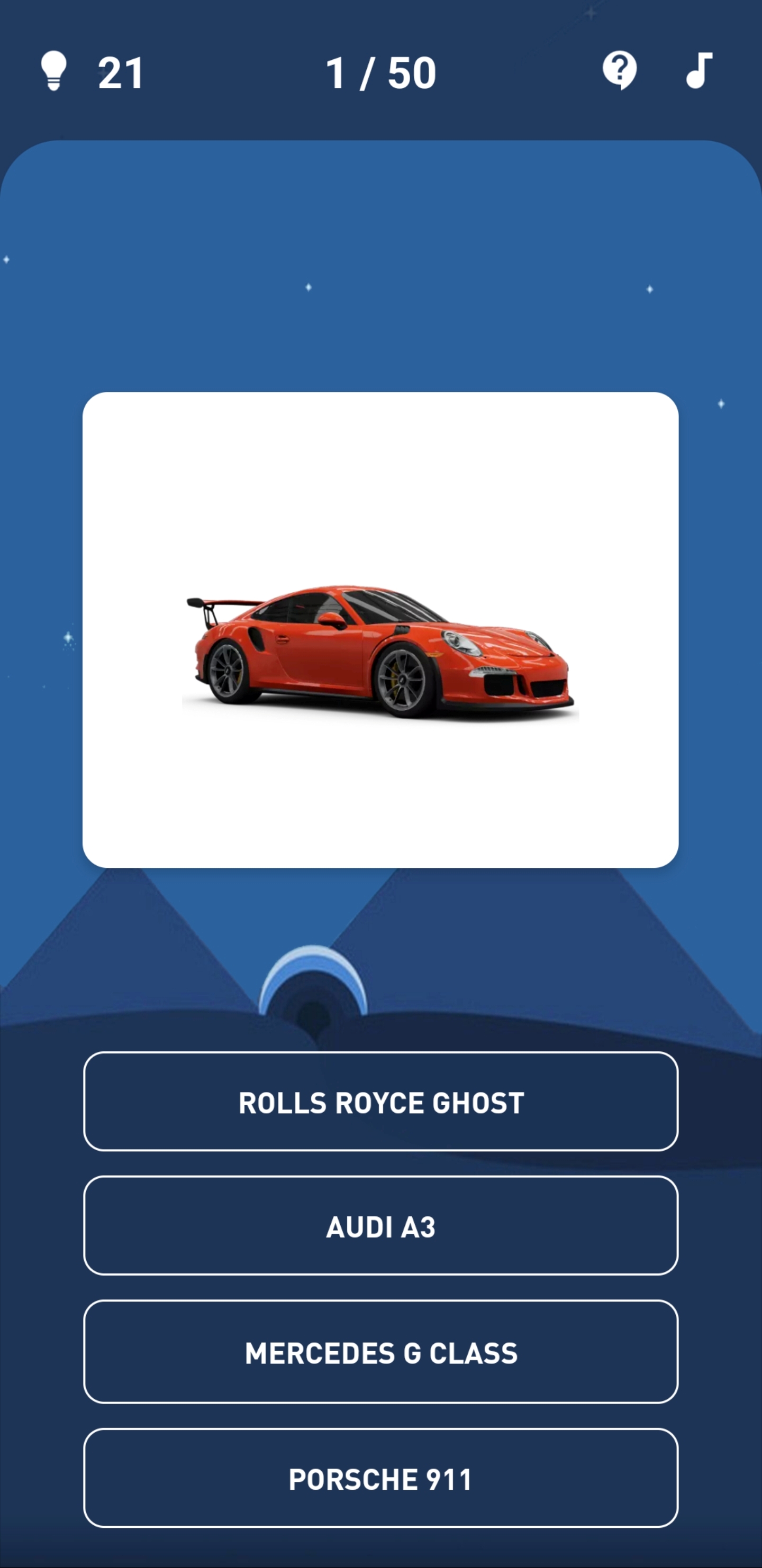Guess the car is a PORSCHE 911

coord(380,1478)
